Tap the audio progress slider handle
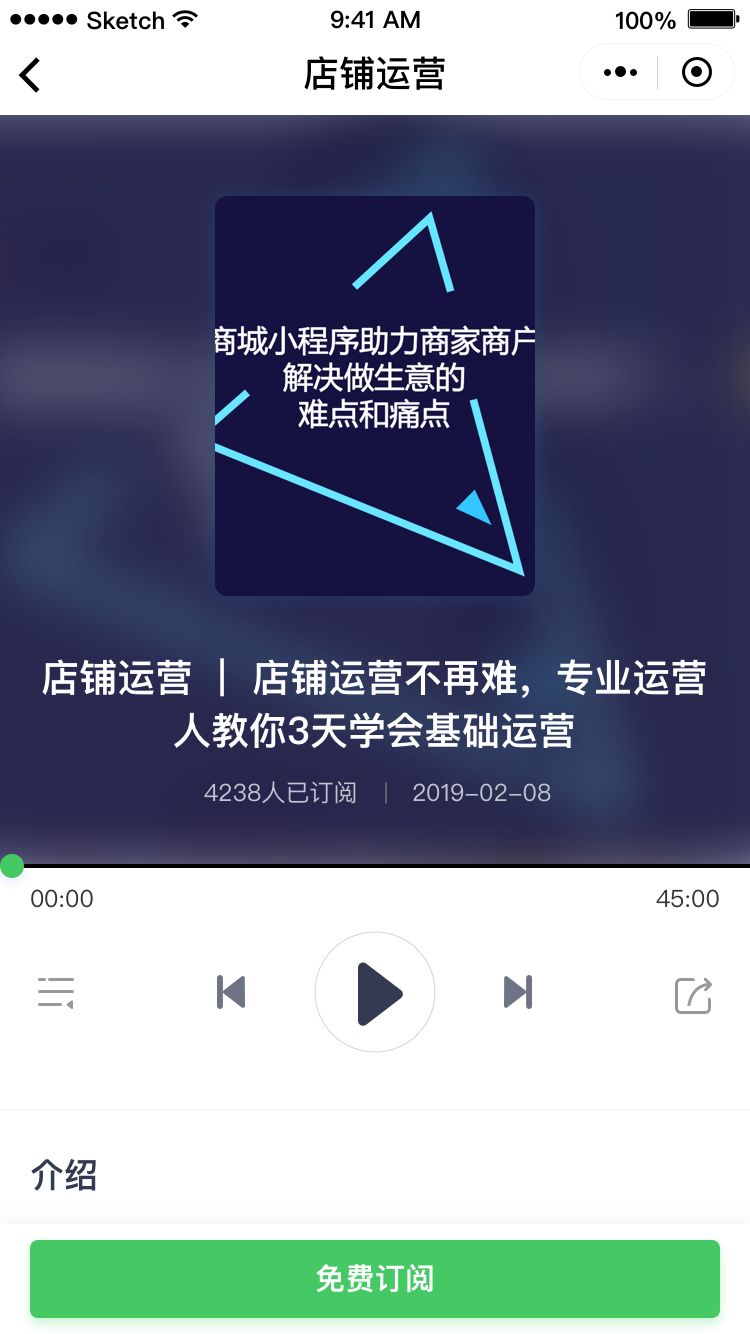Image resolution: width=750 pixels, height=1334 pixels. coord(12,866)
